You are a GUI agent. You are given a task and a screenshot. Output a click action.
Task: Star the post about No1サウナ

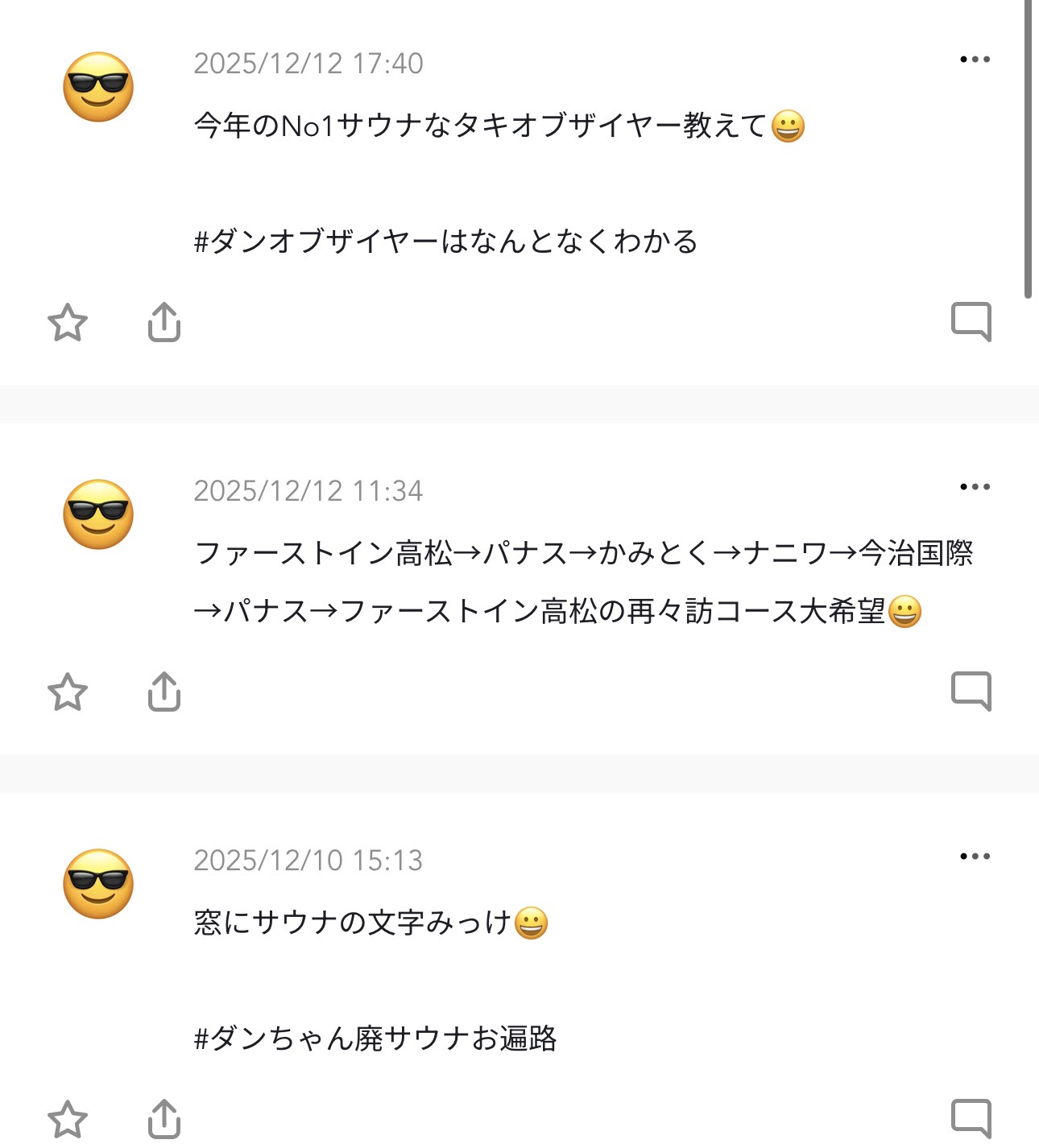pyautogui.click(x=68, y=323)
